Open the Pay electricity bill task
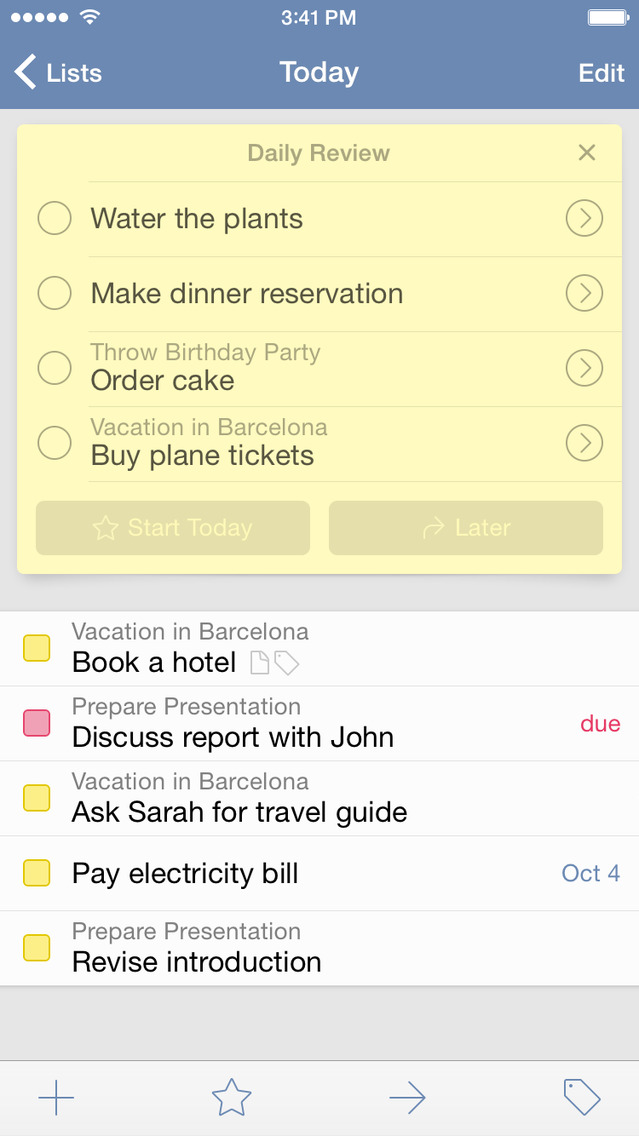639x1136 pixels. click(185, 873)
